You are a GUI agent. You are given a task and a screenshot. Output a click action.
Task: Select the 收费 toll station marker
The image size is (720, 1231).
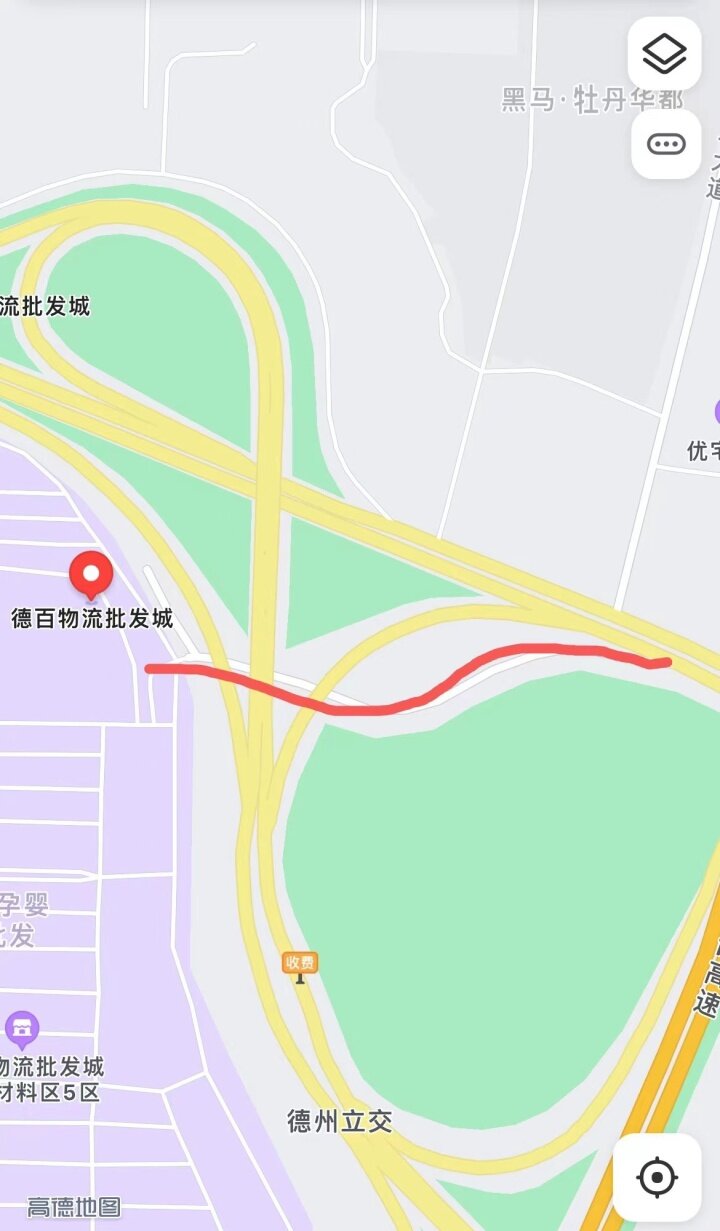coord(299,963)
